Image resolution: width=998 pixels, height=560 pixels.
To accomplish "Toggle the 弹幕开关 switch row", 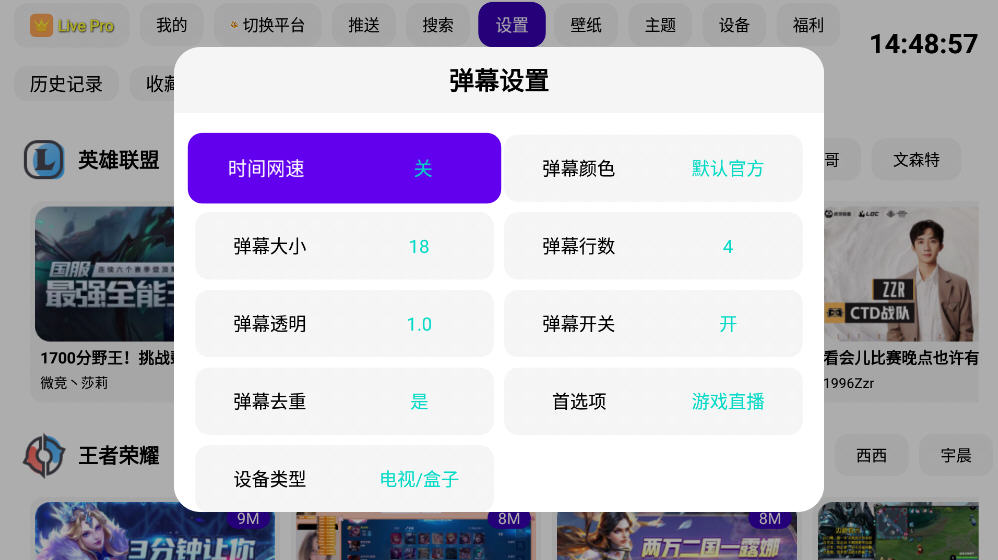I will [652, 324].
